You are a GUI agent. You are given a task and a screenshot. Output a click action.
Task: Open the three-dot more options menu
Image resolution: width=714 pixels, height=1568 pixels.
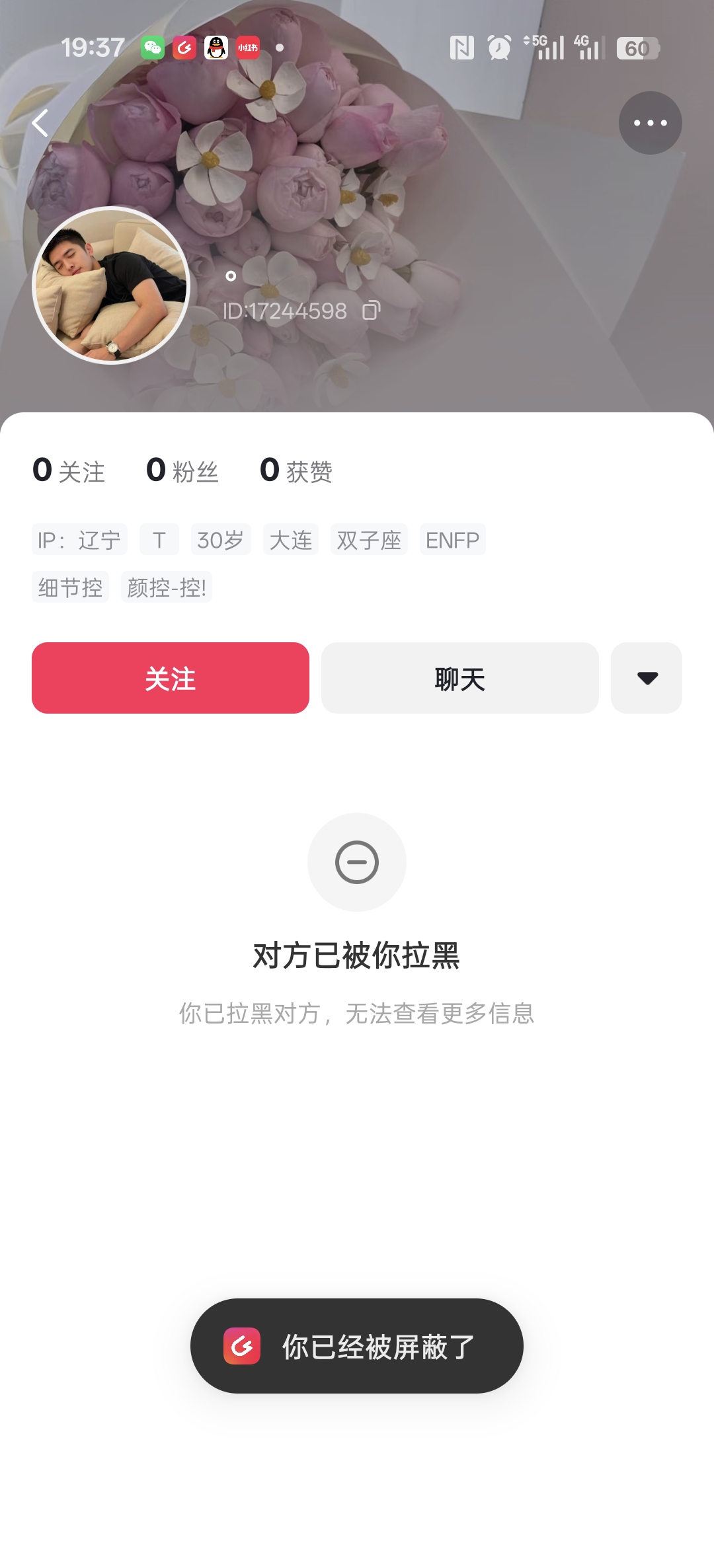[x=650, y=123]
